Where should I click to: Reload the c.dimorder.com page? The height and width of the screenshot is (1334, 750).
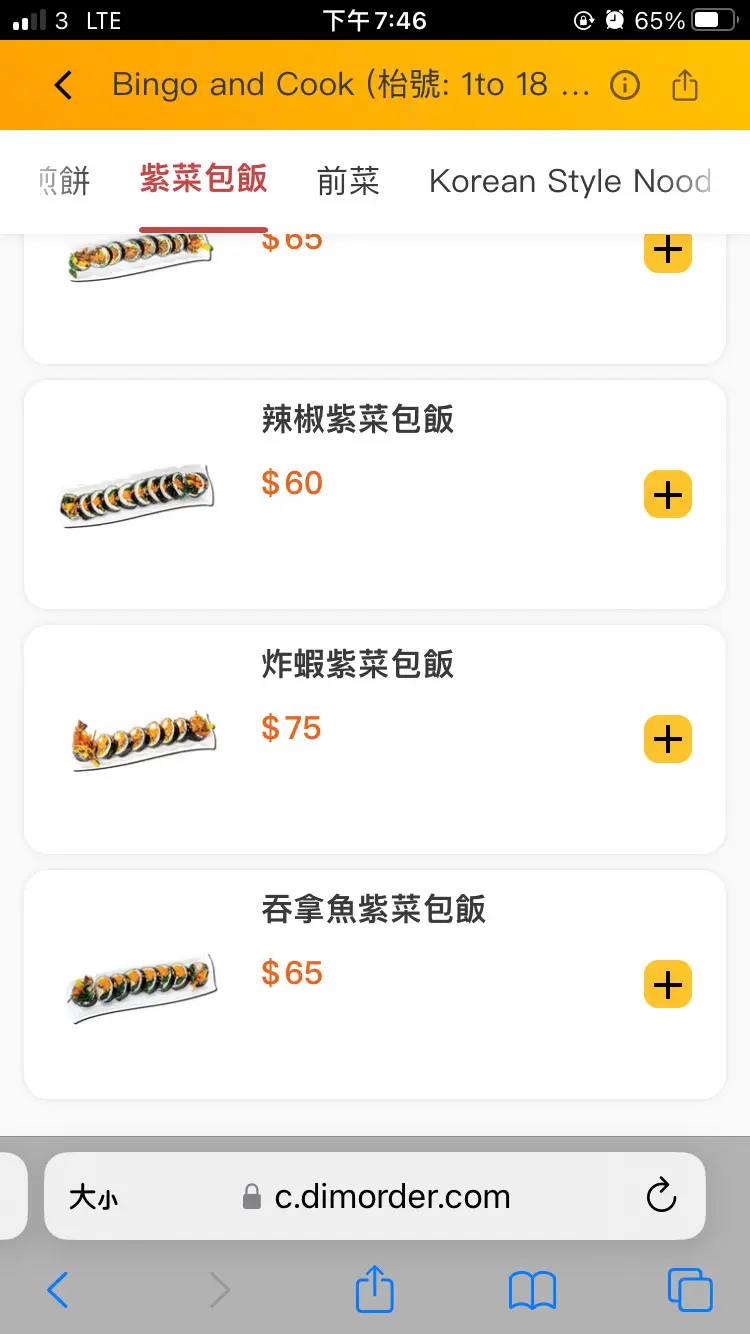coord(661,1196)
